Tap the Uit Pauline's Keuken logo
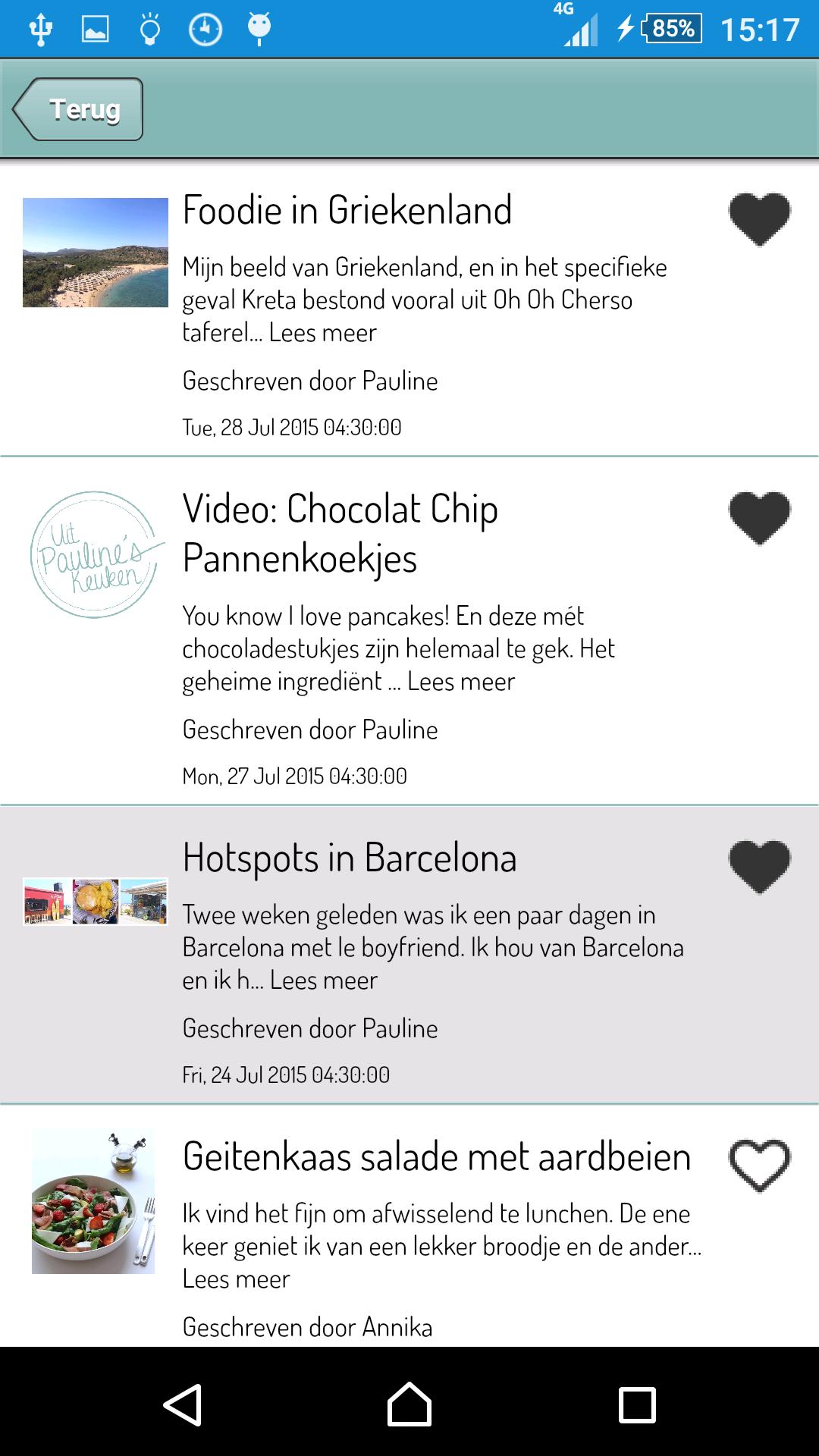Image resolution: width=819 pixels, height=1456 pixels. click(x=95, y=554)
